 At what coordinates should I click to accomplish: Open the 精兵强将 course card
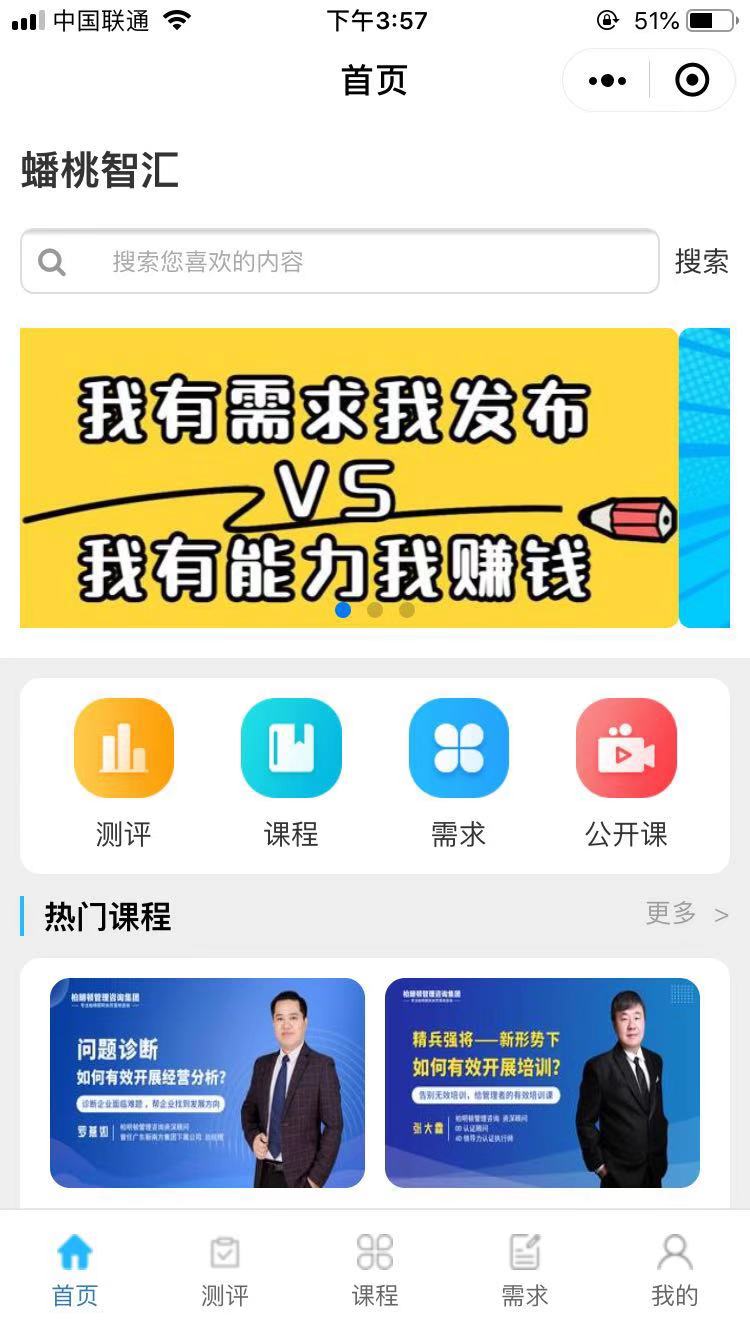pos(542,1083)
